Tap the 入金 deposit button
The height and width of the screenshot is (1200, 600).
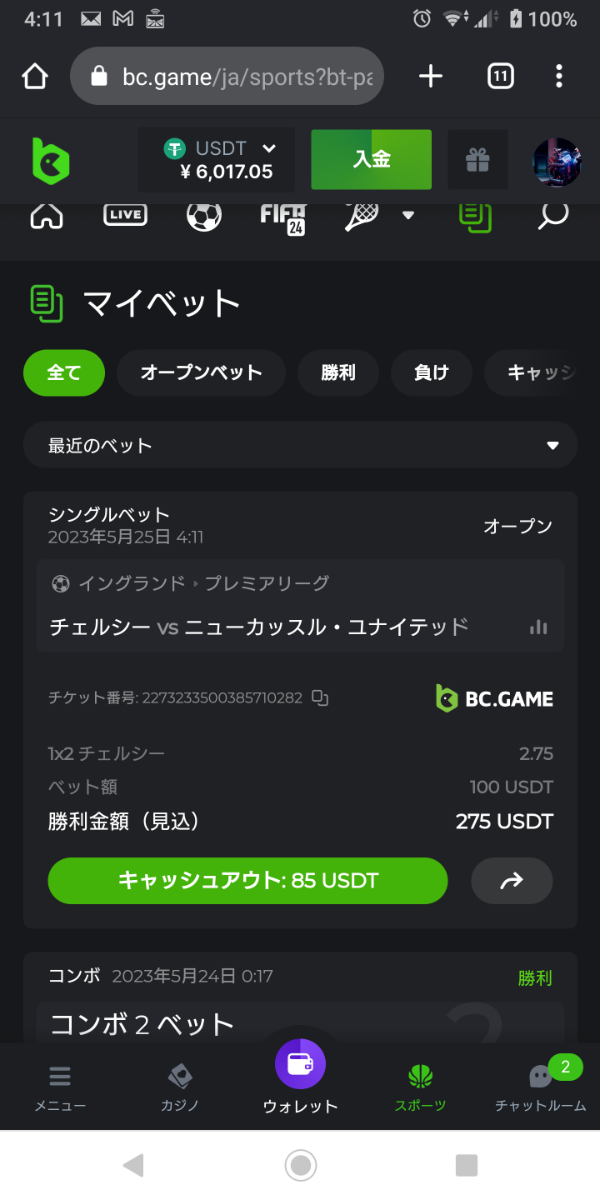pyautogui.click(x=371, y=159)
